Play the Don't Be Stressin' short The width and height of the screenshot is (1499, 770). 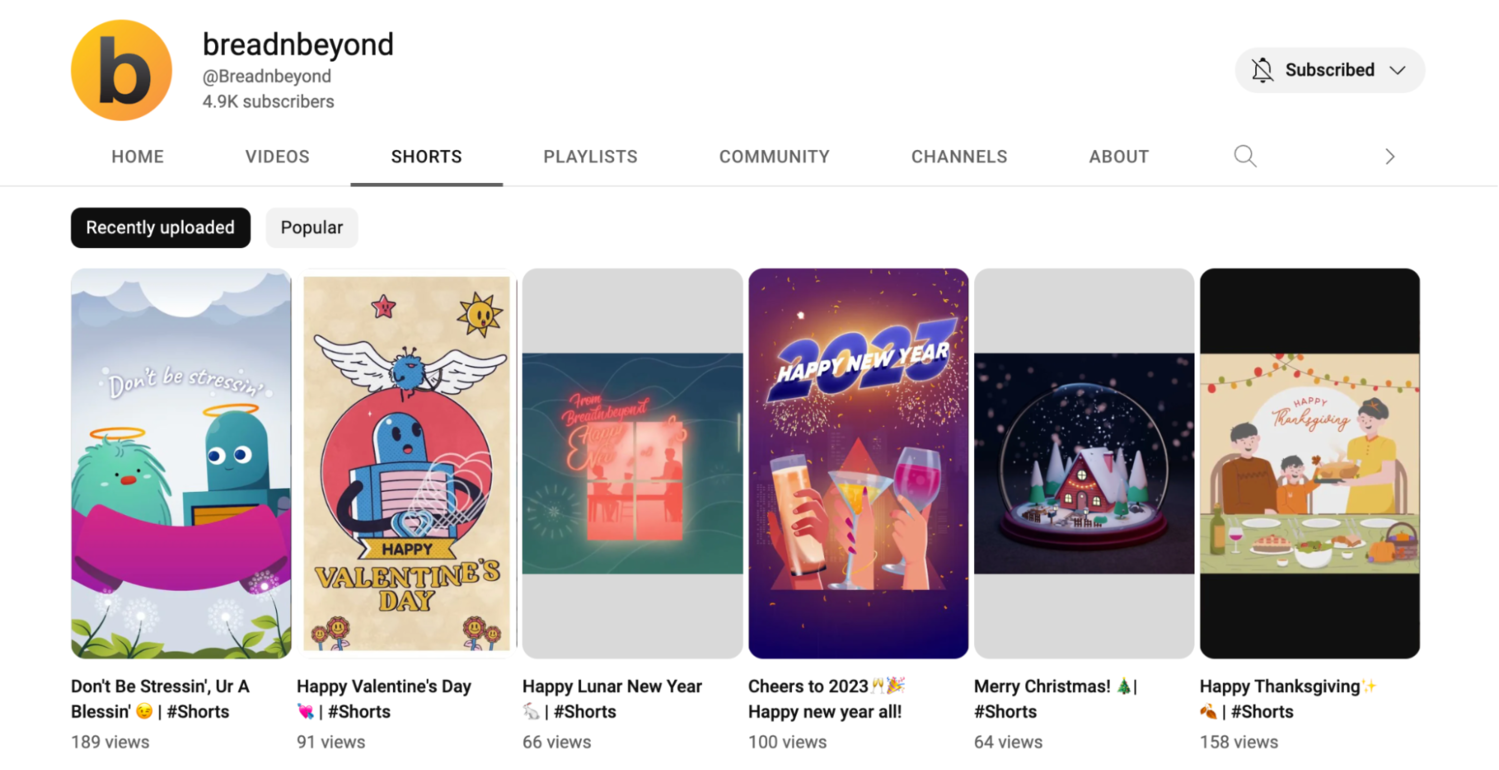pyautogui.click(x=181, y=463)
